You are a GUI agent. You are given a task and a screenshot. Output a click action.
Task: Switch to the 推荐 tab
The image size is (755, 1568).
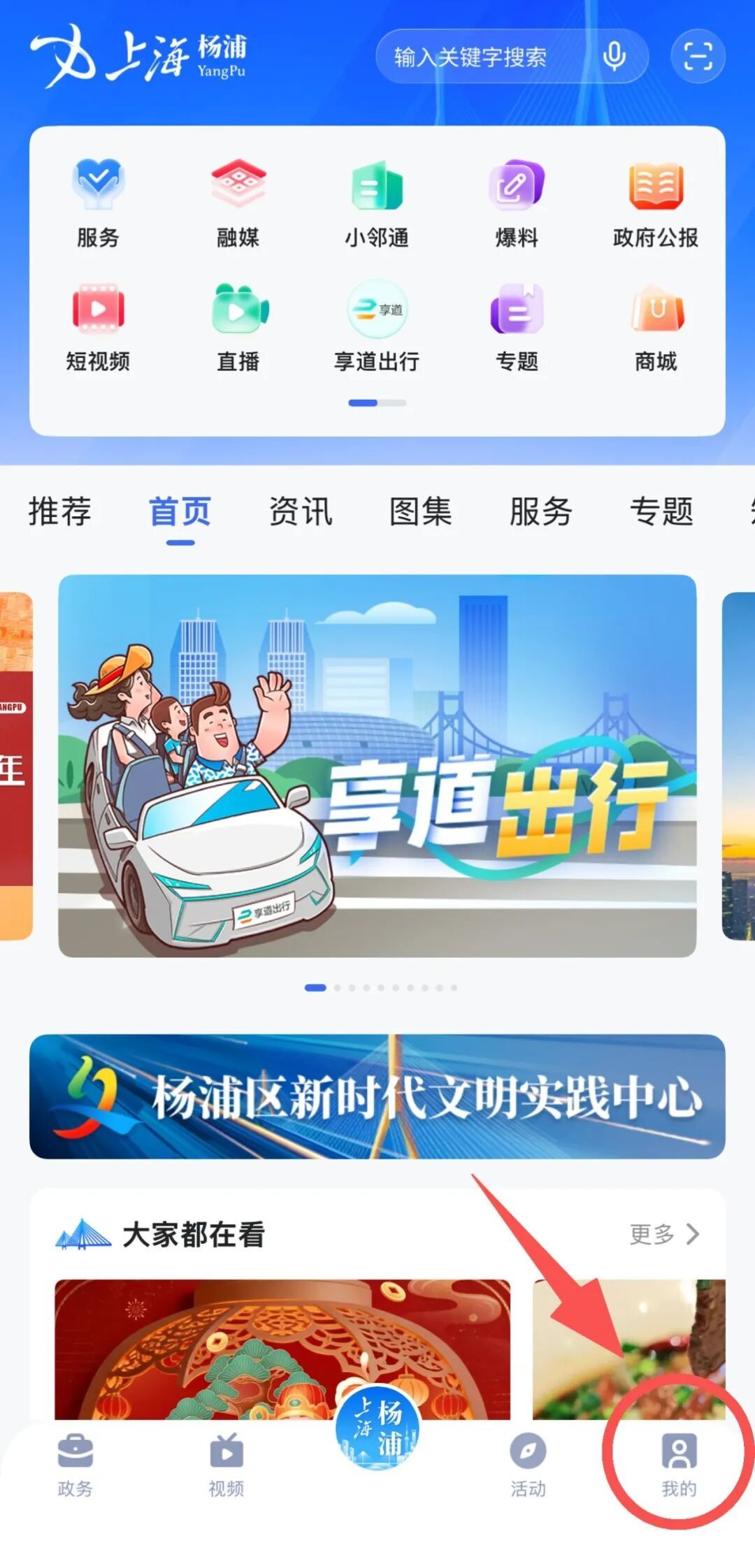coord(60,511)
